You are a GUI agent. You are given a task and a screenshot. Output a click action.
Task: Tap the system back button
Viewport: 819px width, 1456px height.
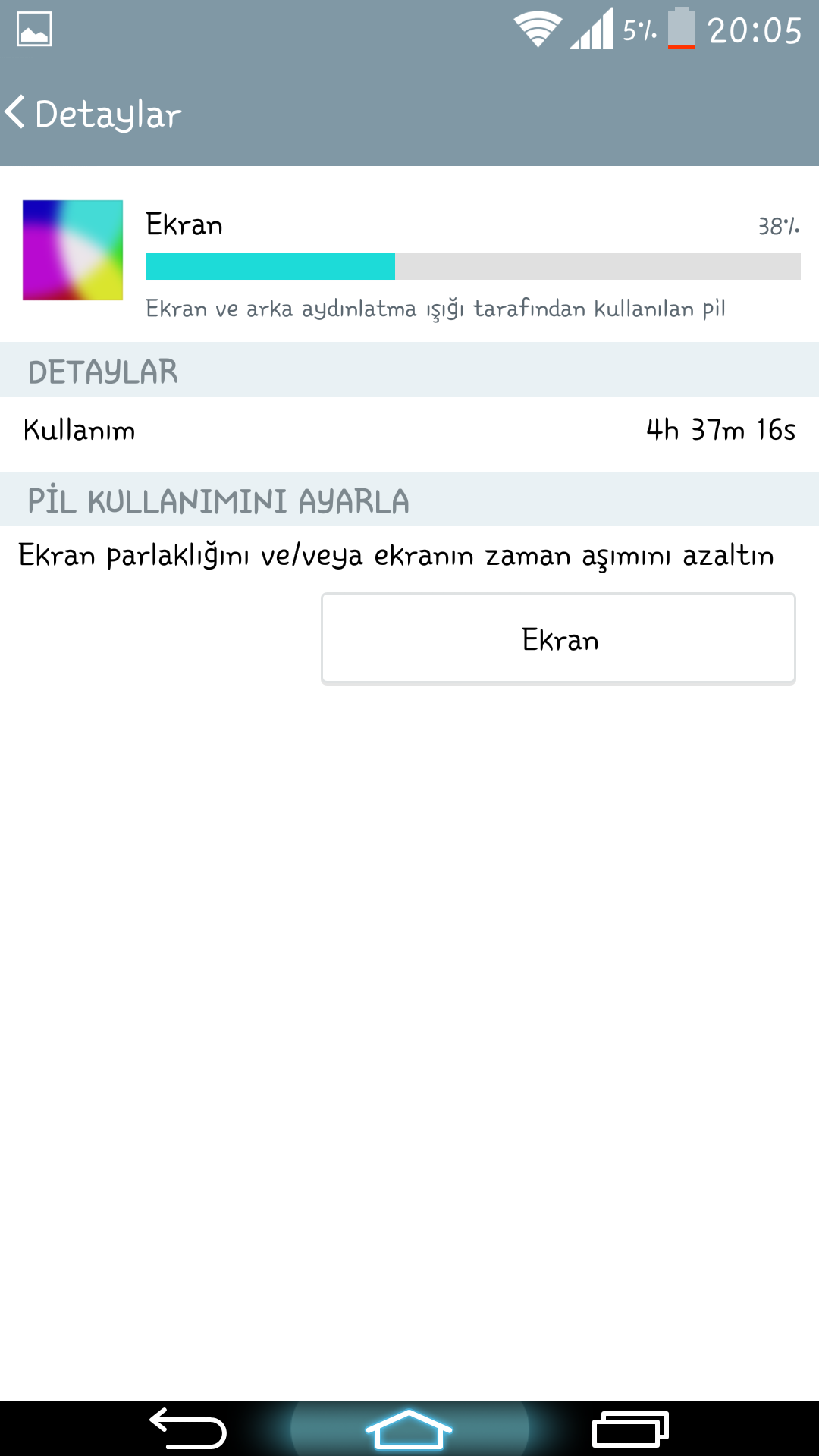(188, 1429)
